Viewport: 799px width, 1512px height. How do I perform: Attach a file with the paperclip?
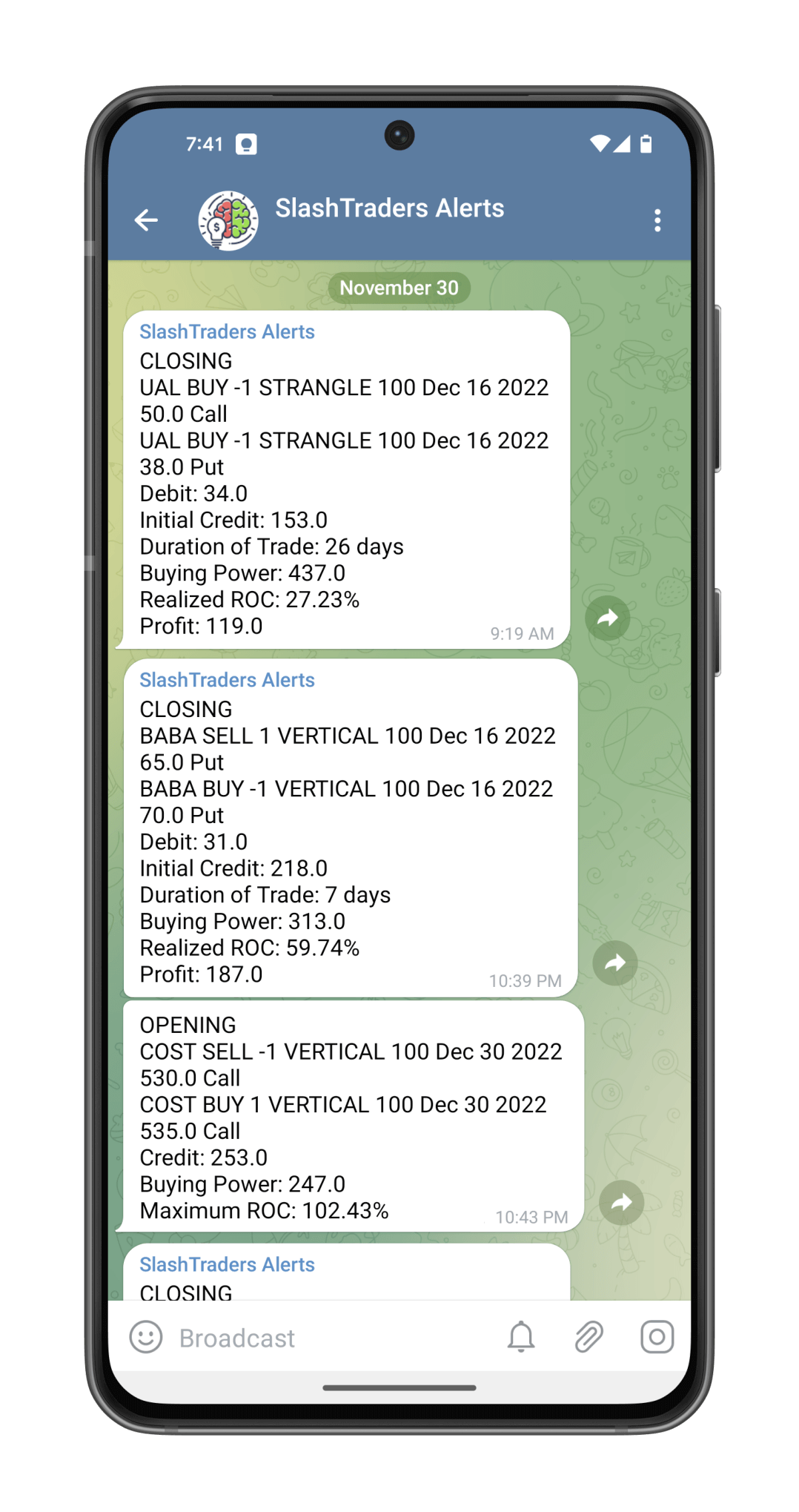pos(589,1336)
